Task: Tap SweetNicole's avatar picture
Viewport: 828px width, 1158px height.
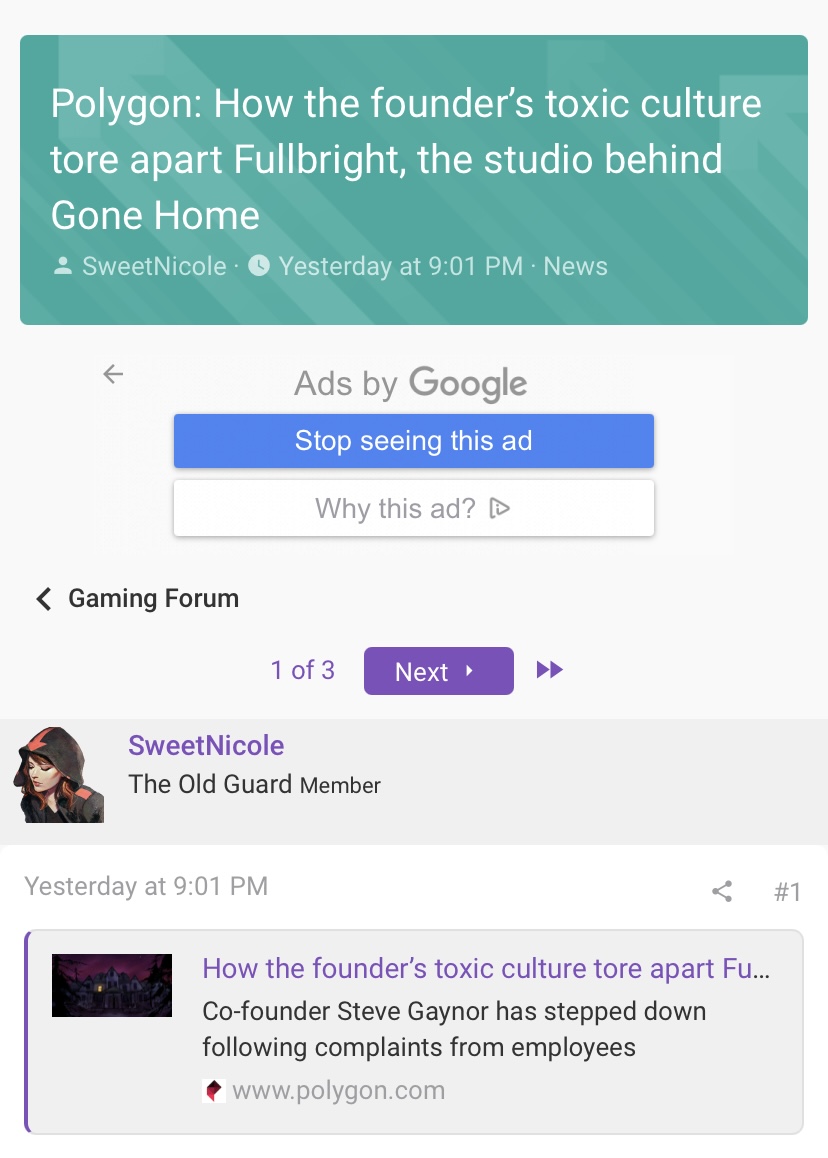Action: 59,775
